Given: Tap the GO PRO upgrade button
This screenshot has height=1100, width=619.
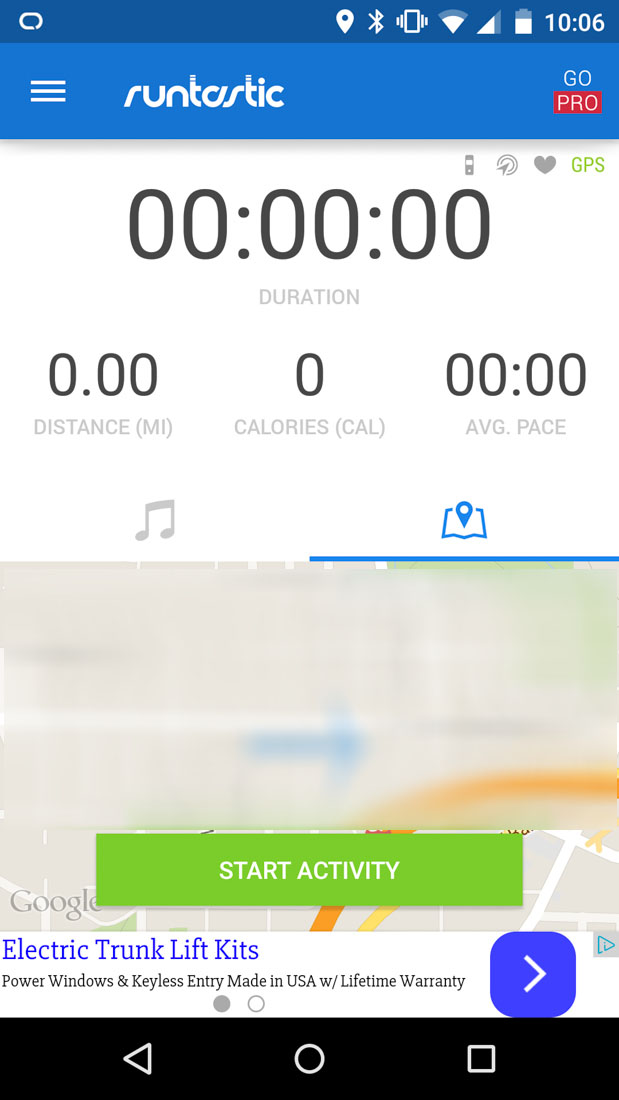Looking at the screenshot, I should tap(577, 91).
